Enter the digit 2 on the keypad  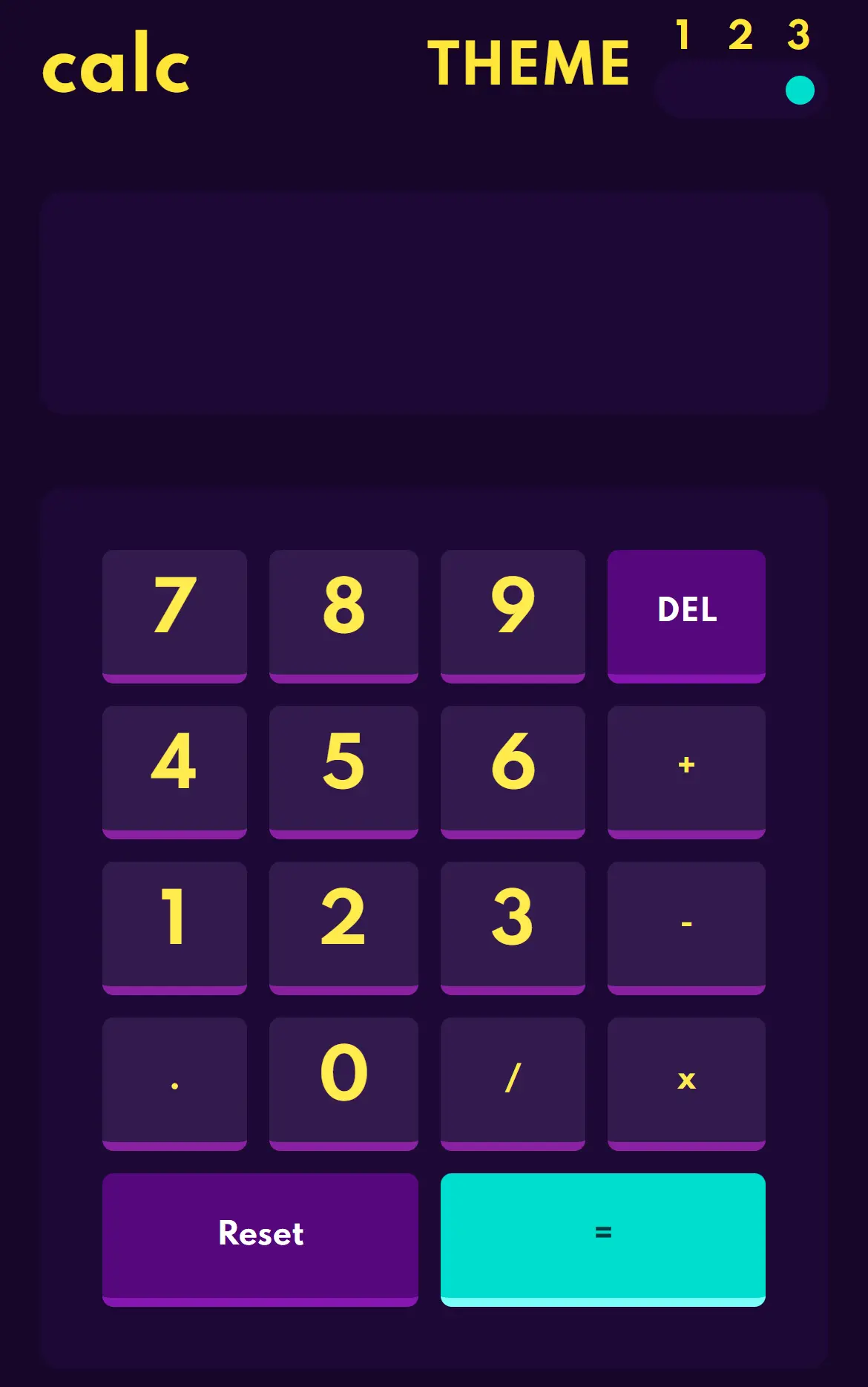point(343,925)
